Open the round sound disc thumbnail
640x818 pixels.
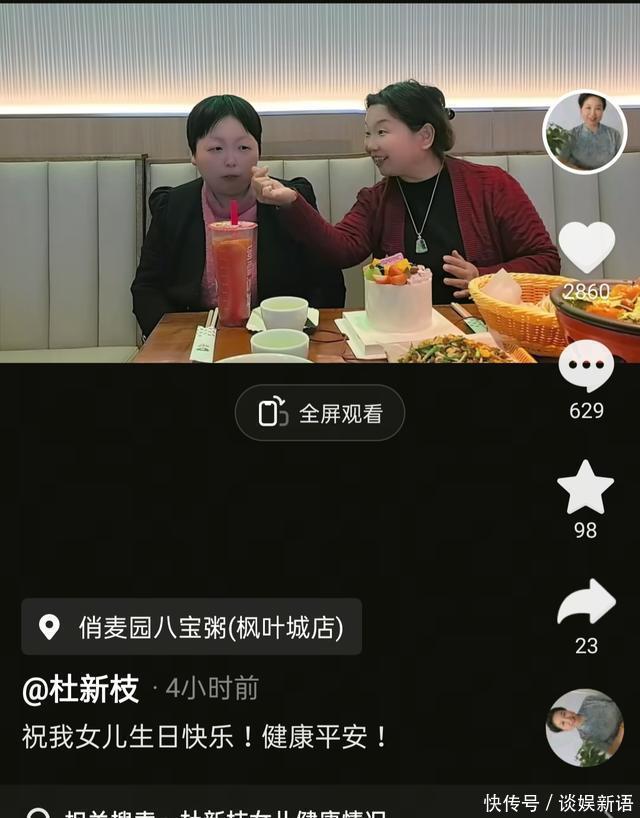coord(585,727)
